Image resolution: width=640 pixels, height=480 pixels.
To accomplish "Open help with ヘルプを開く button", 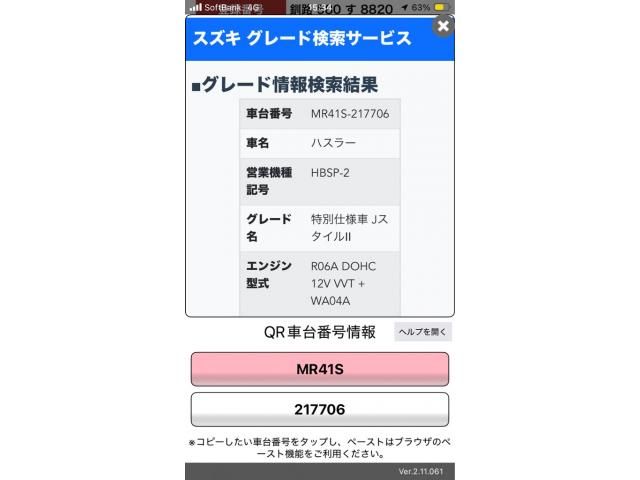I will [x=423, y=332].
